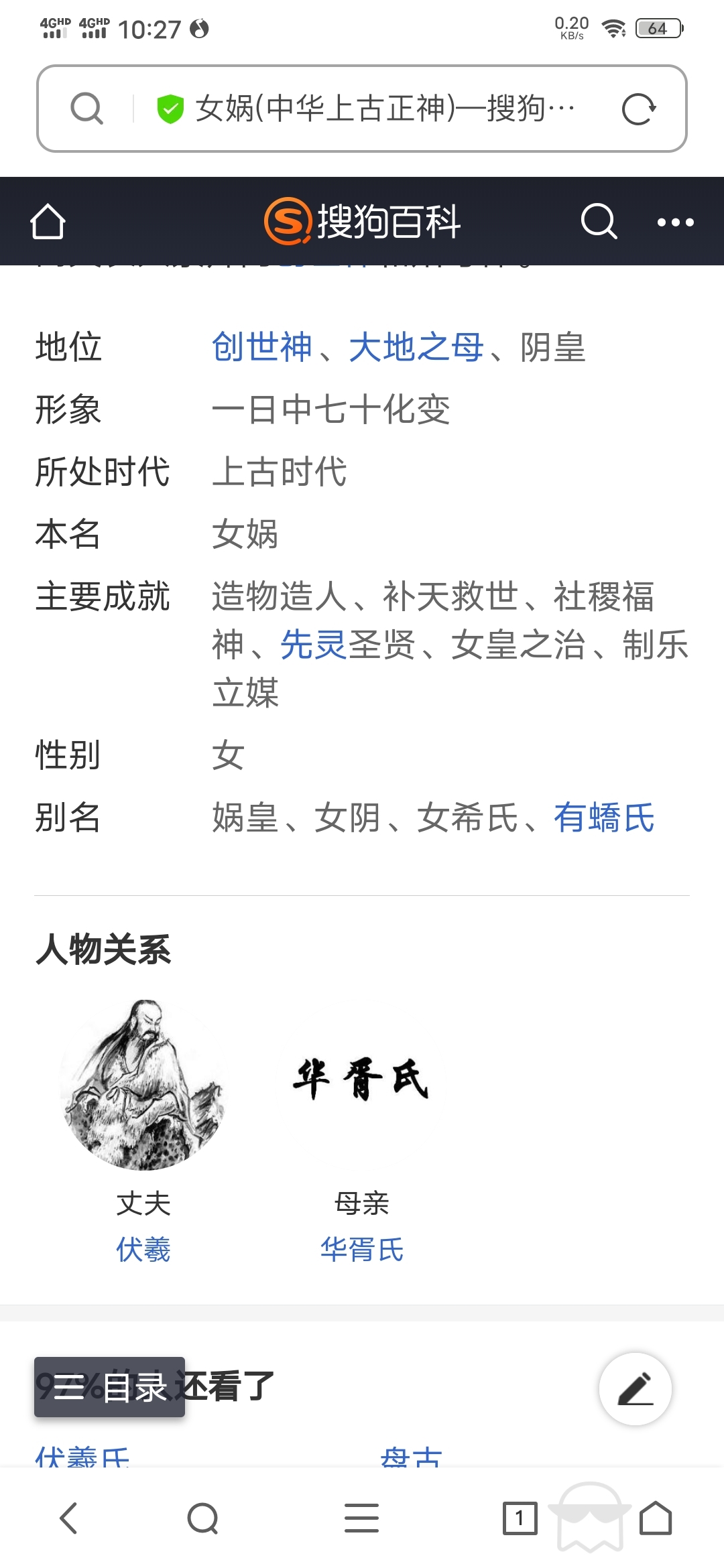Open the 伏羲氏 related entry

tap(82, 1455)
